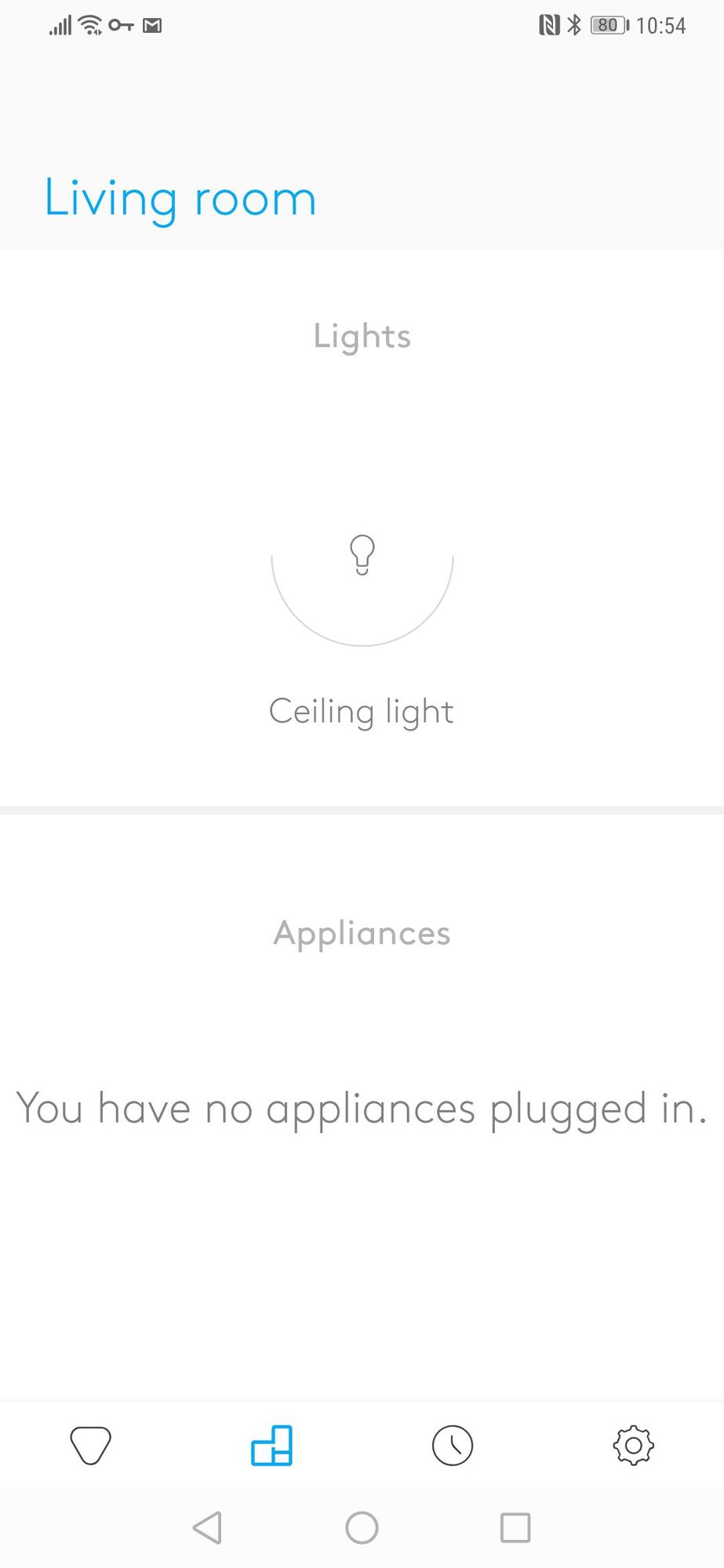Check the battery indicator in status bar

point(609,25)
